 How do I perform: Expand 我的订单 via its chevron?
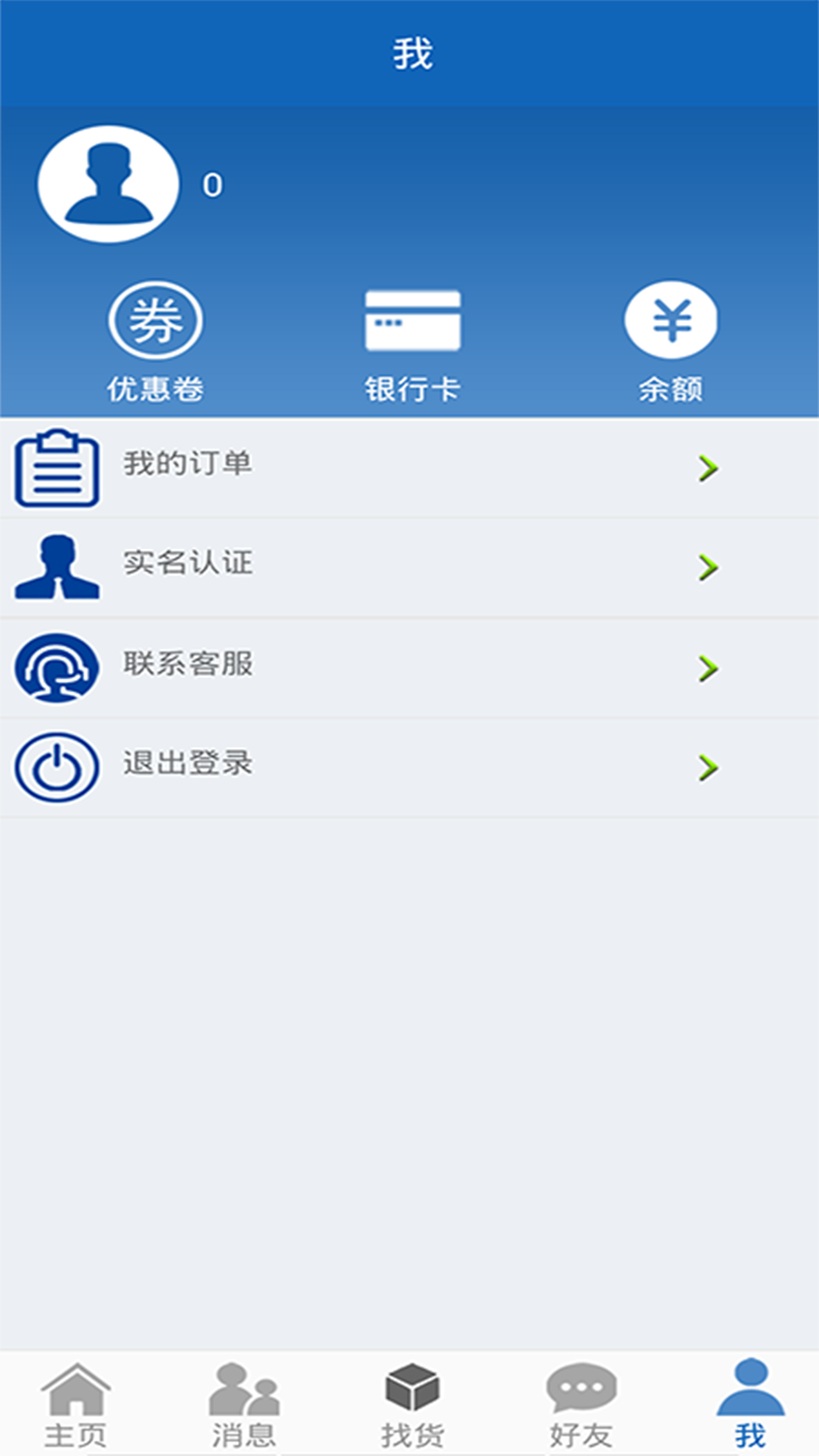point(708,469)
